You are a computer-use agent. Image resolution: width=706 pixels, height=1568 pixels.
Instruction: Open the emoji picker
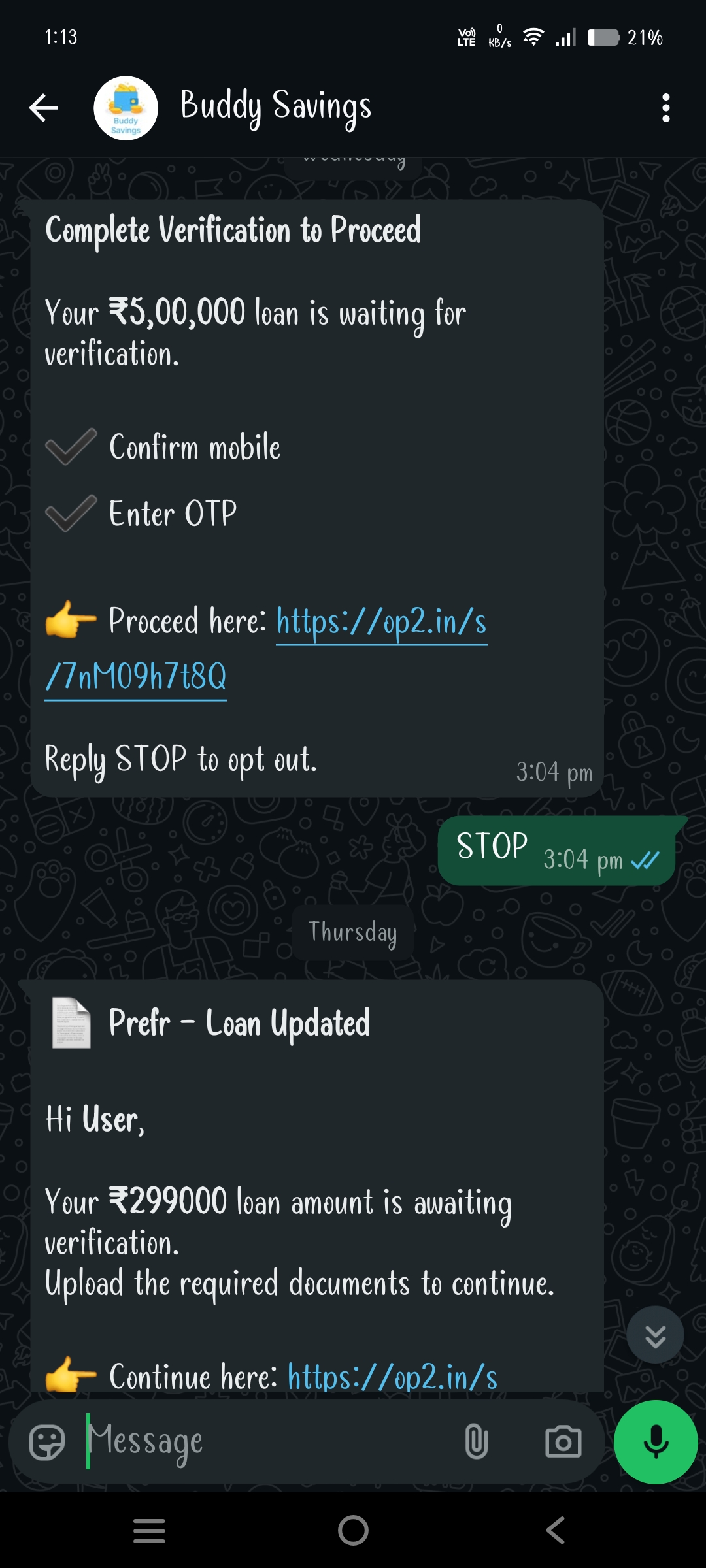[x=47, y=1442]
